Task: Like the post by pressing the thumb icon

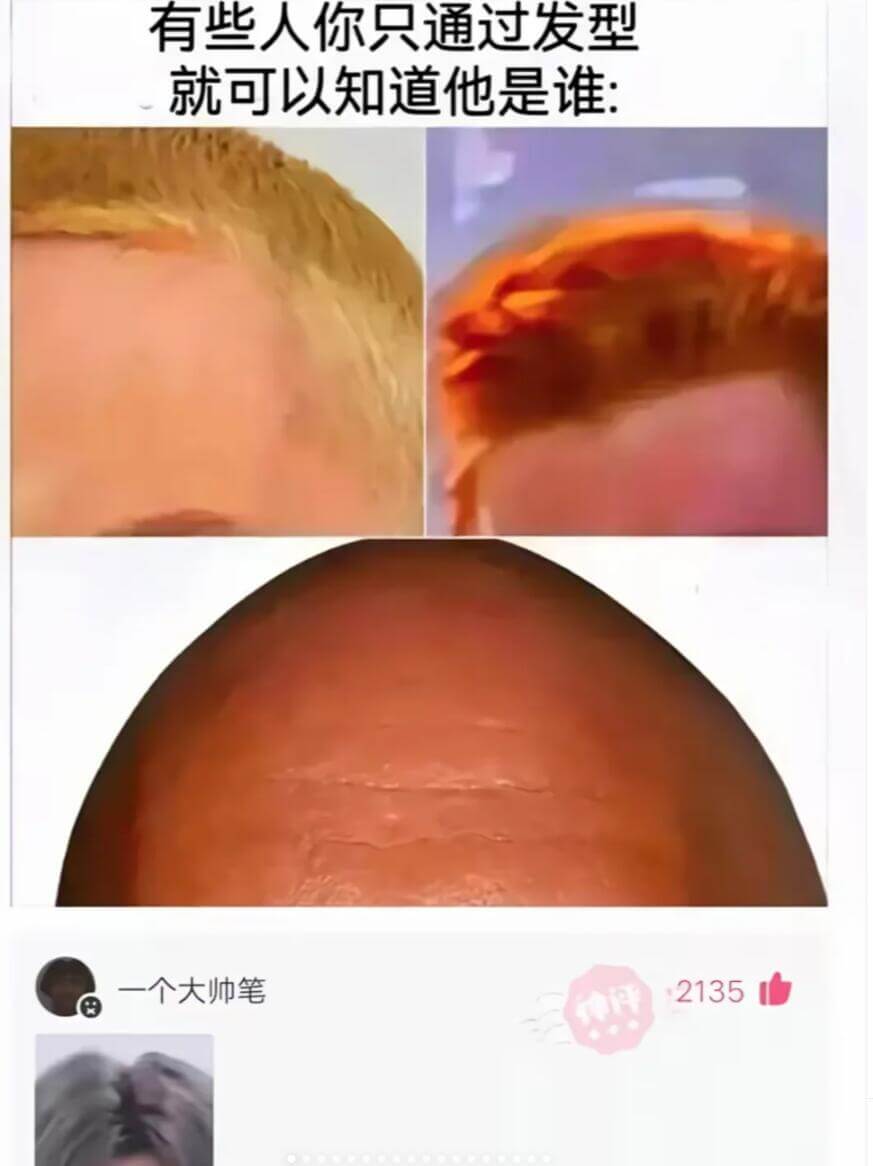Action: tap(777, 991)
